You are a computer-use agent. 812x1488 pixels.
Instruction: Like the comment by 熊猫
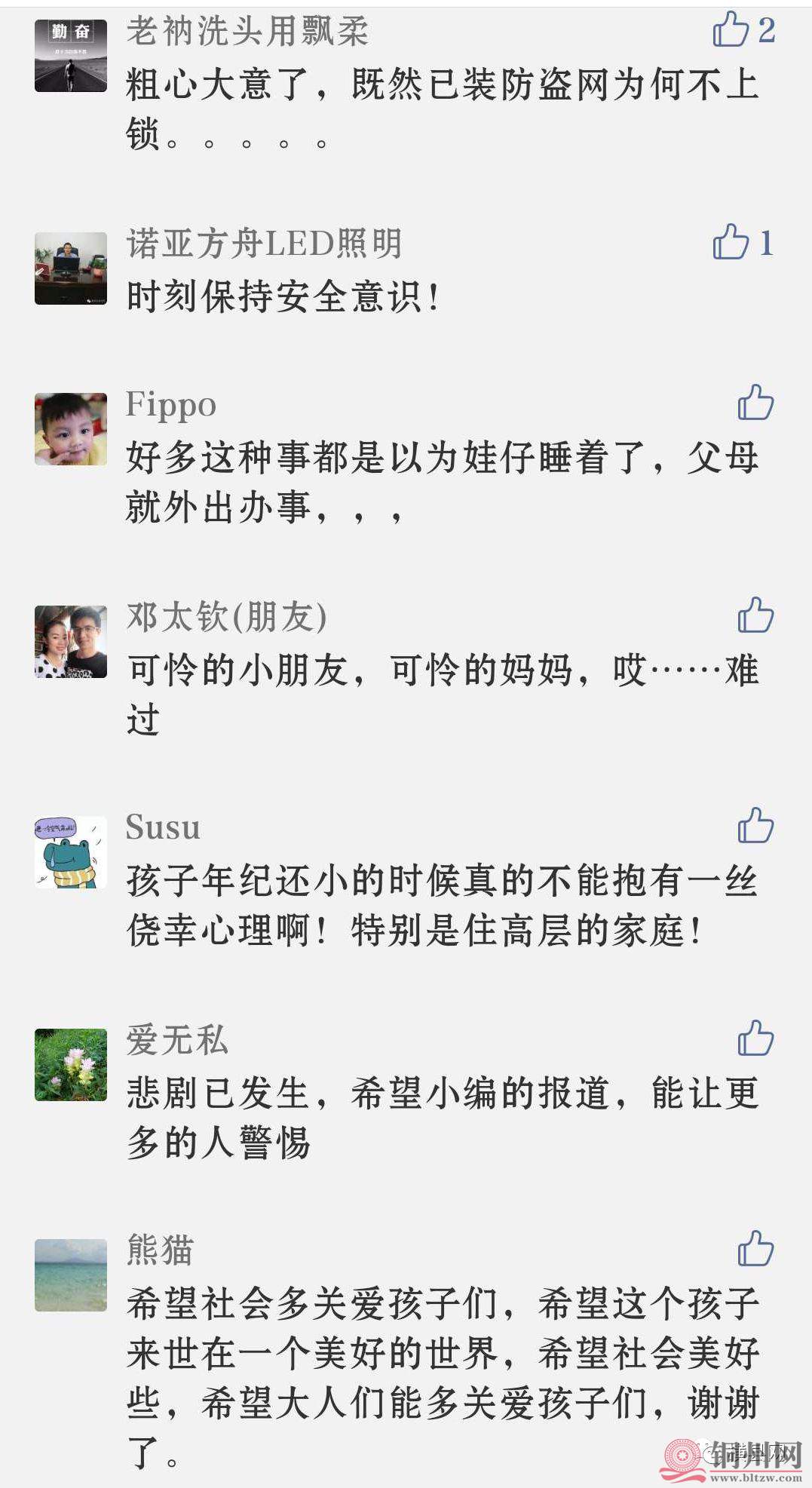click(755, 1248)
